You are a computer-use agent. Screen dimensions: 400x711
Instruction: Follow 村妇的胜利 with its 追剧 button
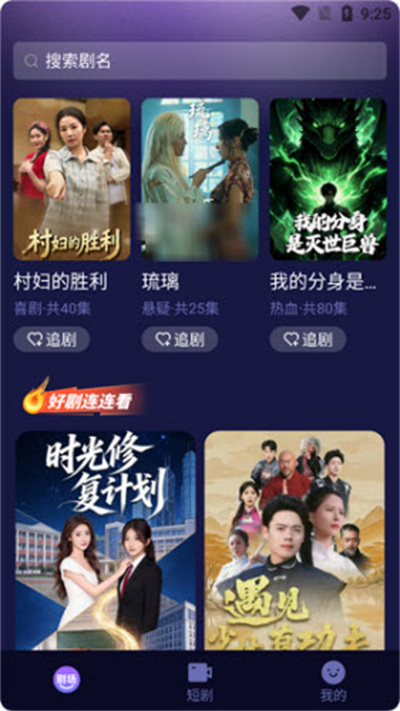click(52, 339)
